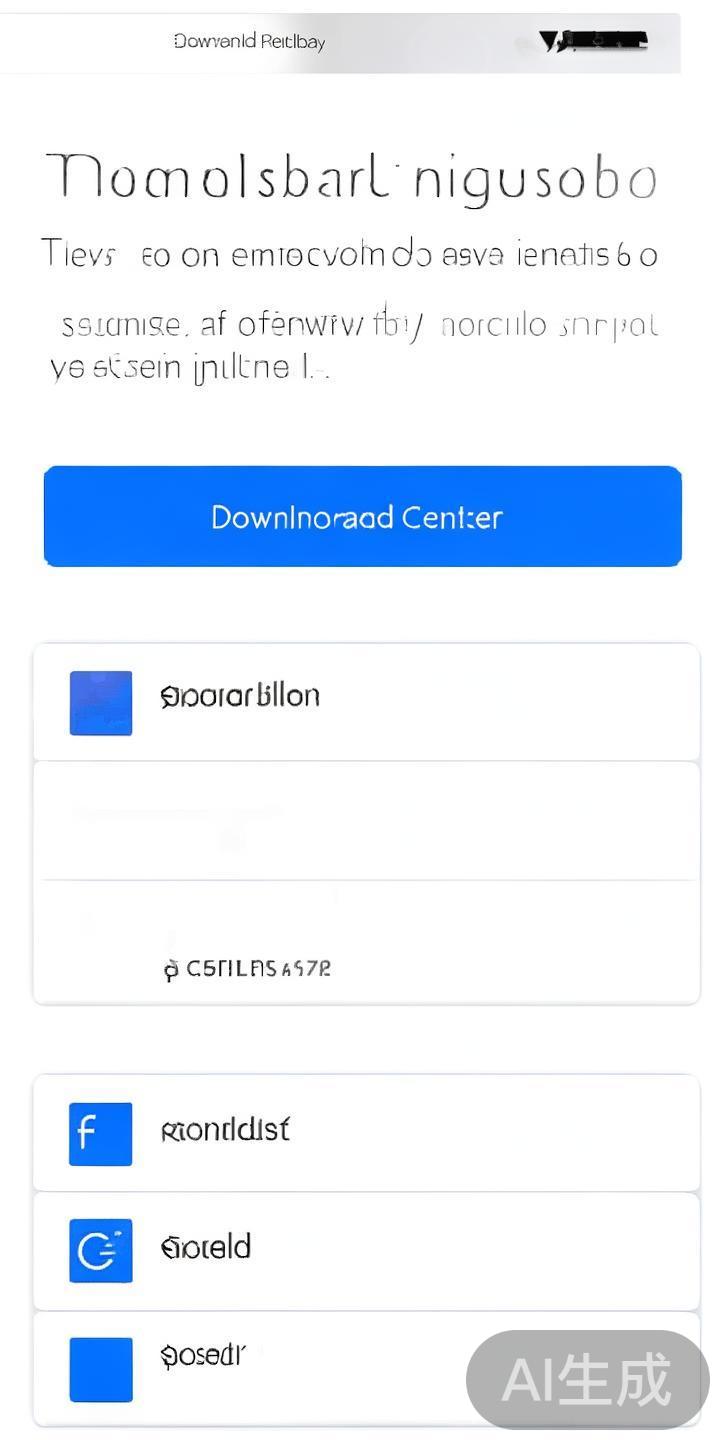Tap the blue Downlnoraad Center button
The height and width of the screenshot is (1440, 720).
[362, 516]
